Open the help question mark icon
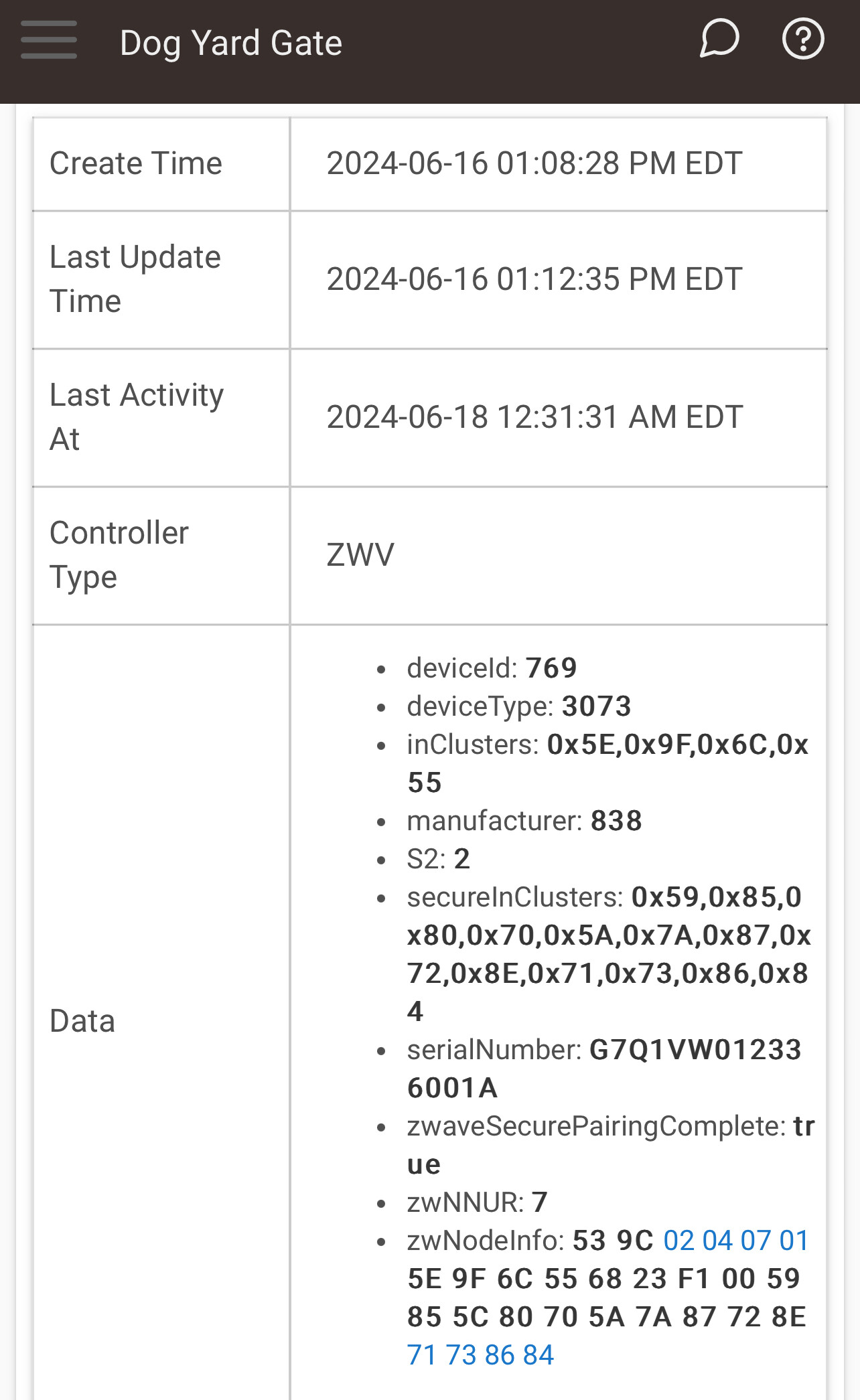The height and width of the screenshot is (1400, 860). coord(803,39)
